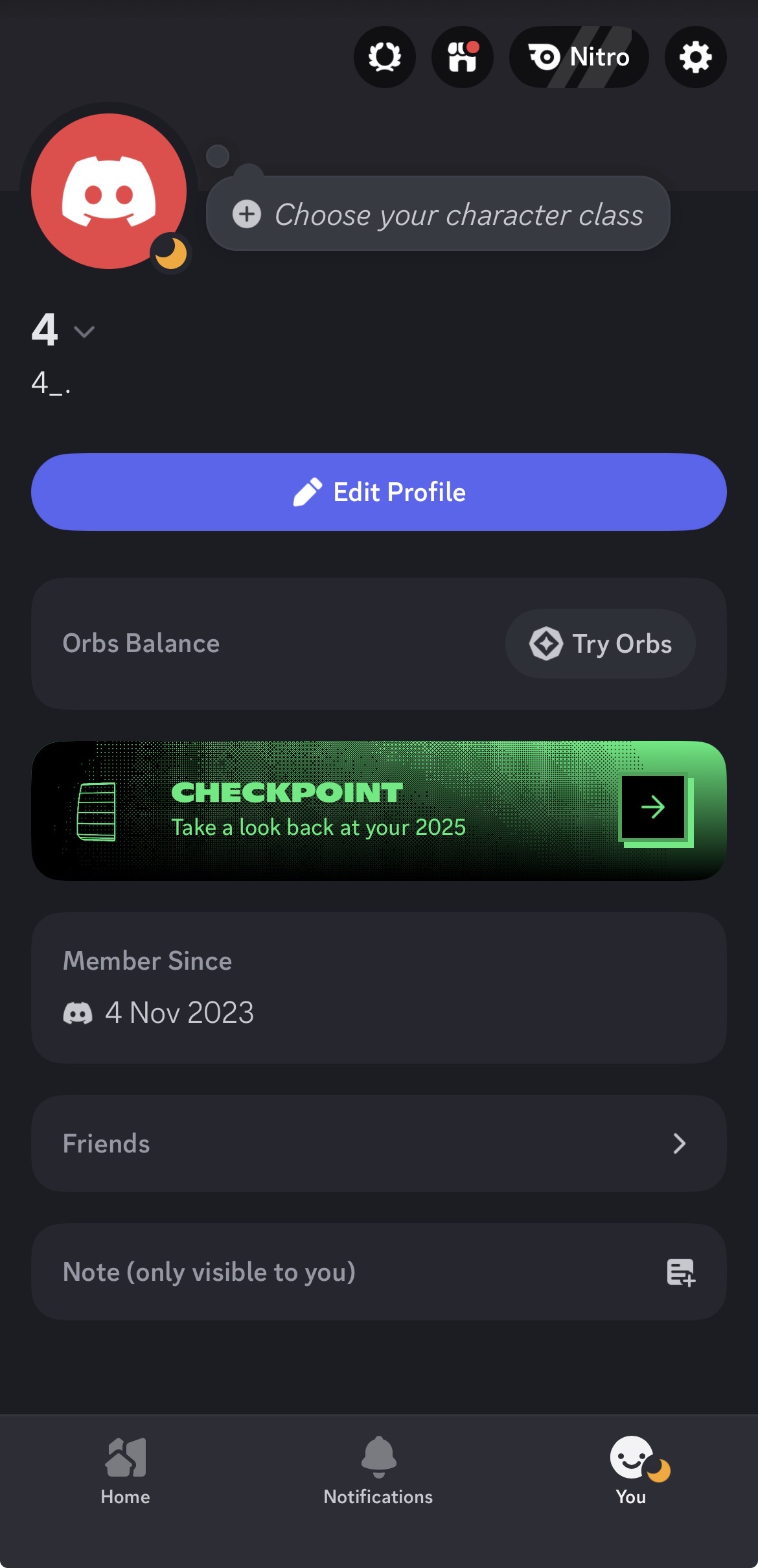This screenshot has height=1568, width=758.
Task: Open the Friends row
Action: [x=379, y=1143]
